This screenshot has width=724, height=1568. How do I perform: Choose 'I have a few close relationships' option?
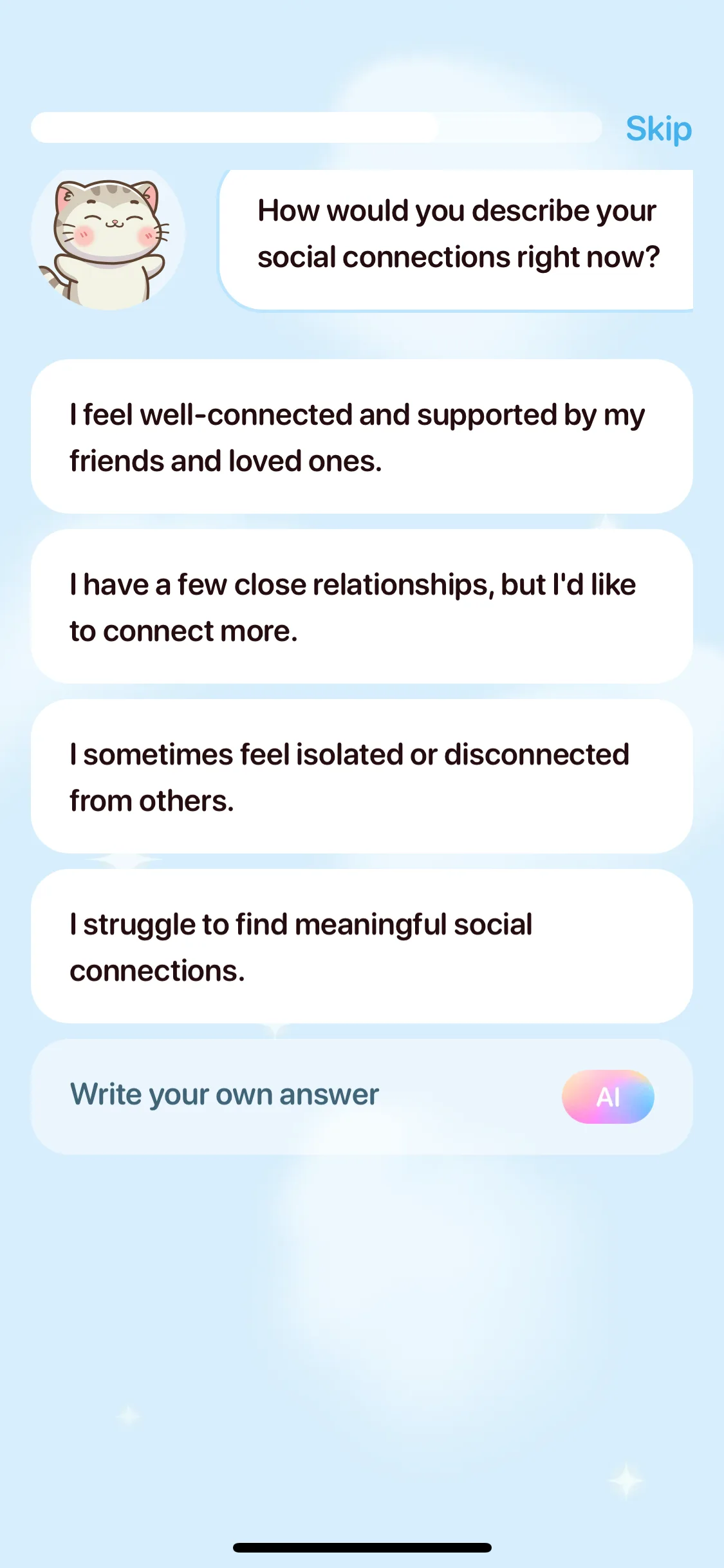[362, 607]
